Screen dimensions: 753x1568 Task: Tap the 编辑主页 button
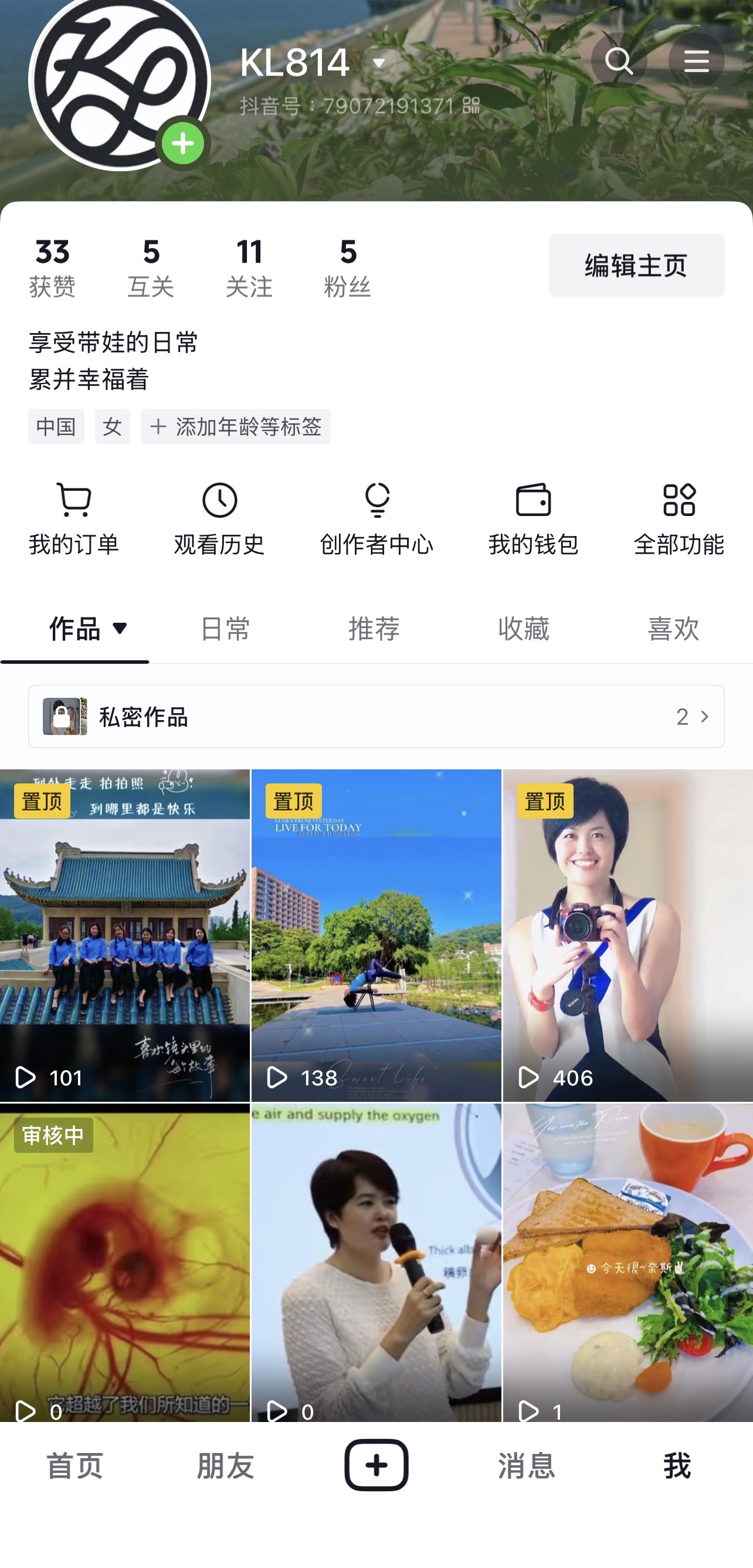pyautogui.click(x=636, y=266)
